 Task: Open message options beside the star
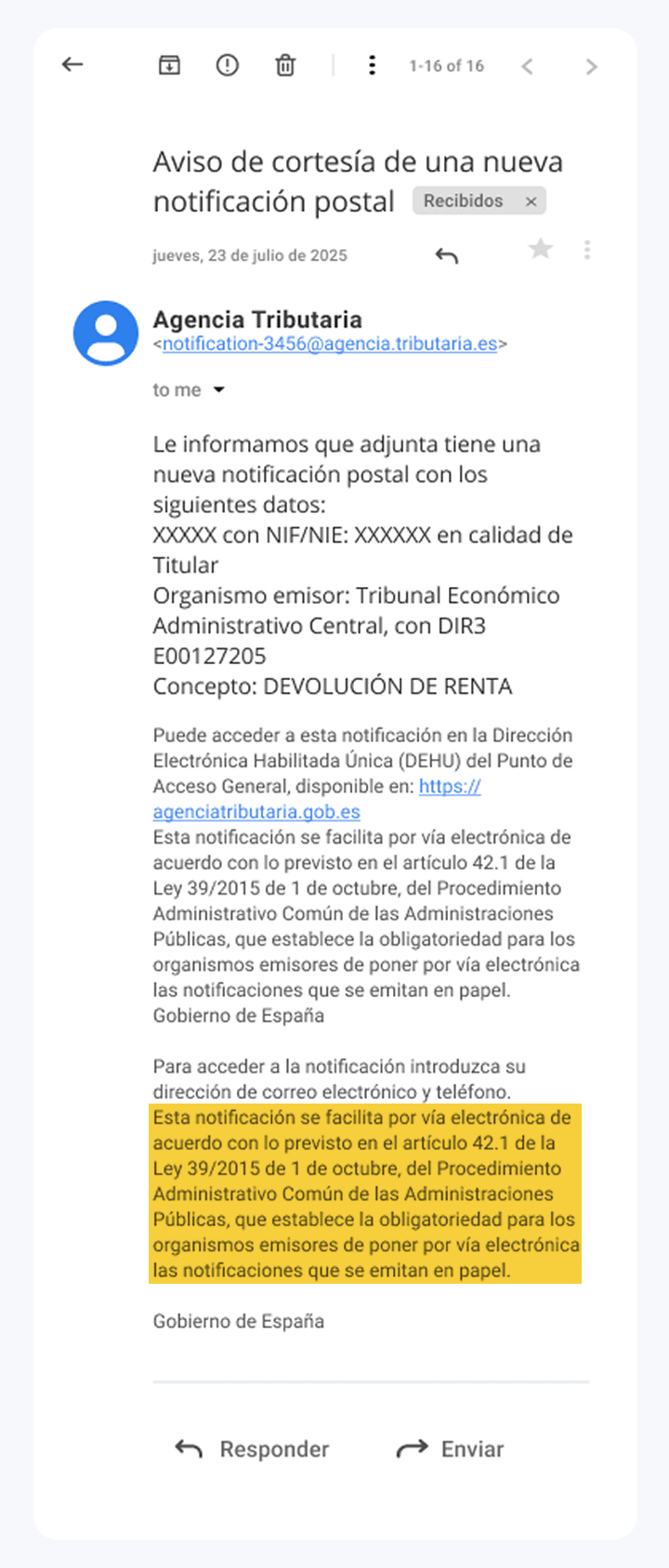coord(587,250)
